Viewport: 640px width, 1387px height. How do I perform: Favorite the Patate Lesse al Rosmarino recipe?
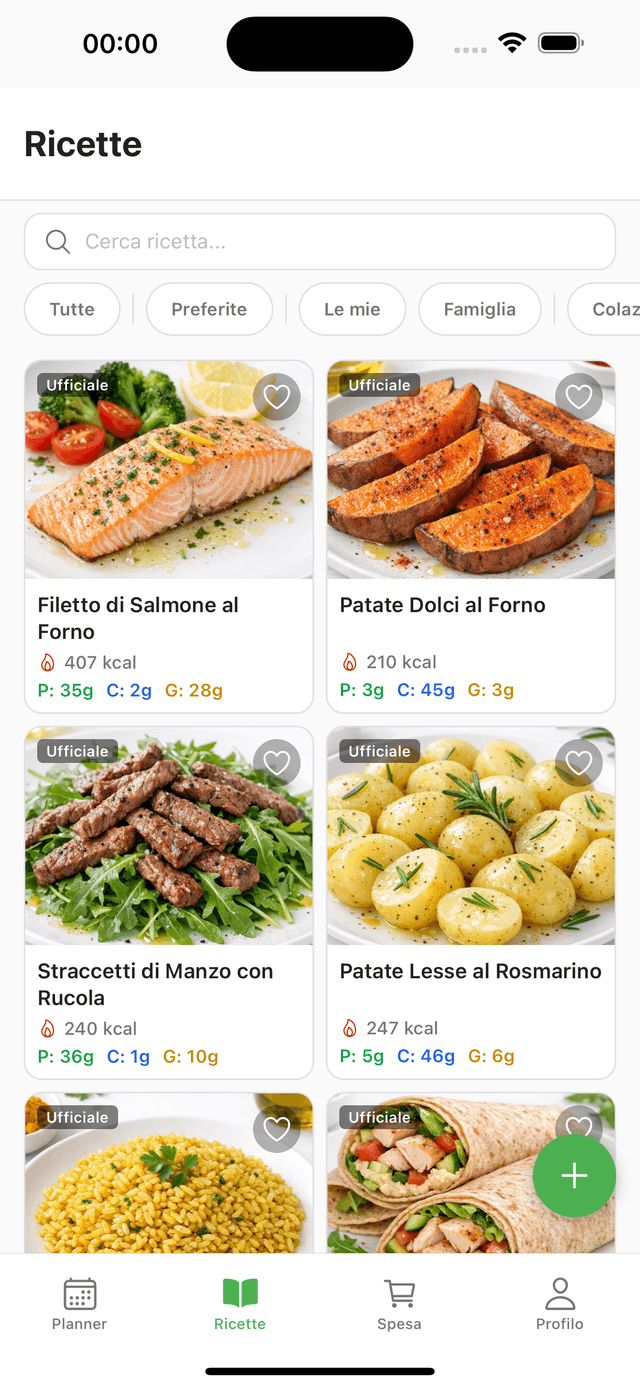pyautogui.click(x=579, y=763)
